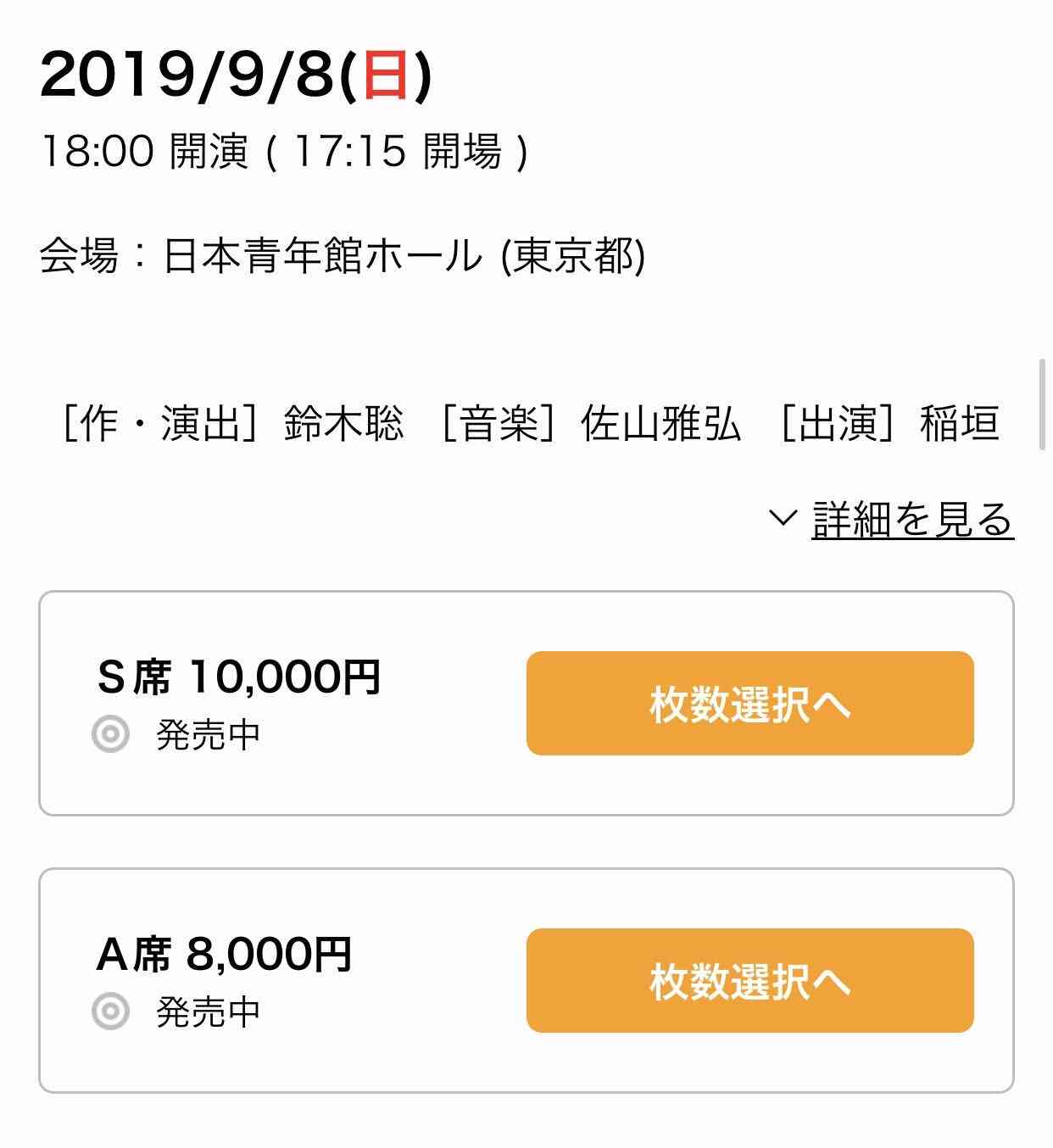Screen dimensions: 1053x1148
Task: Select the A席 8,000円 price label
Action: tap(226, 955)
